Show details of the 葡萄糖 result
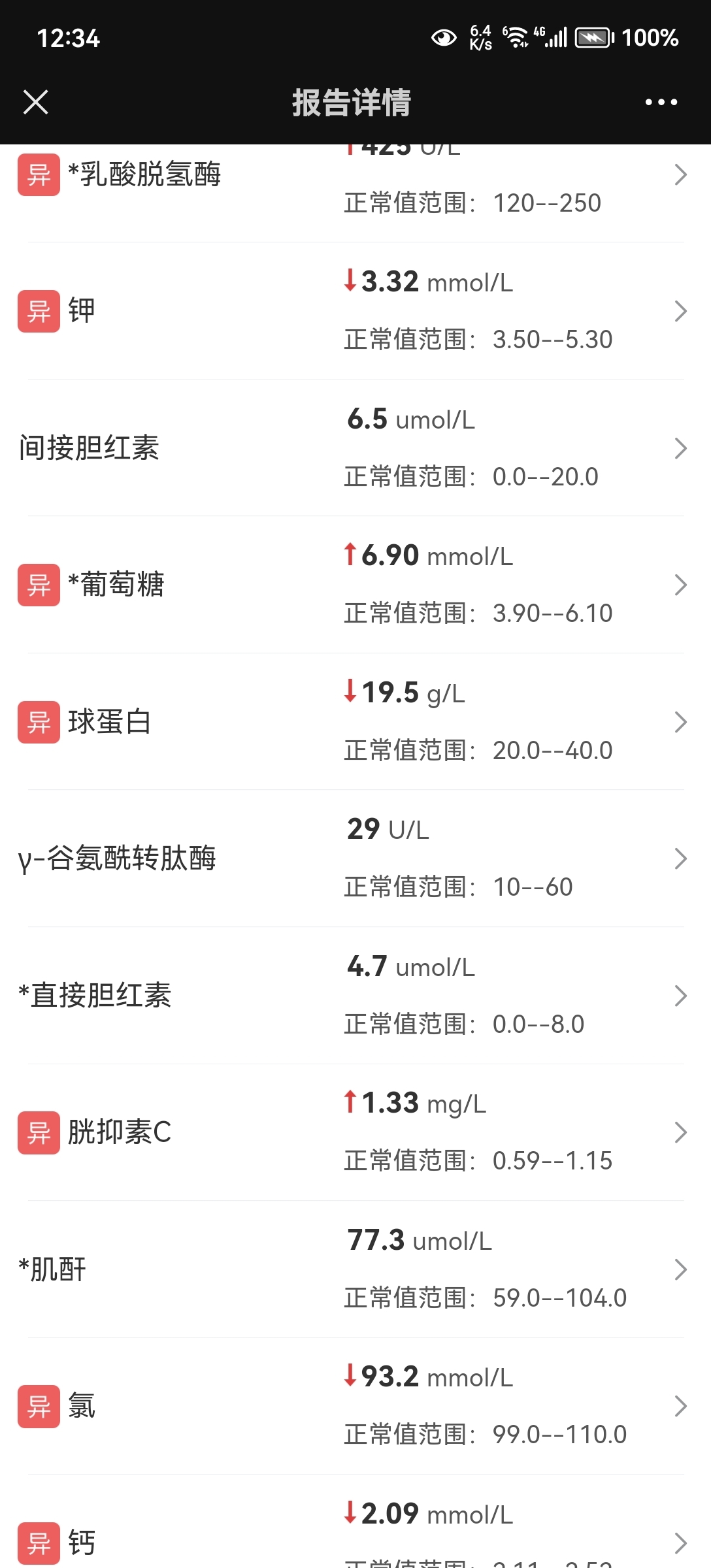This screenshot has height=1568, width=711. point(355,585)
